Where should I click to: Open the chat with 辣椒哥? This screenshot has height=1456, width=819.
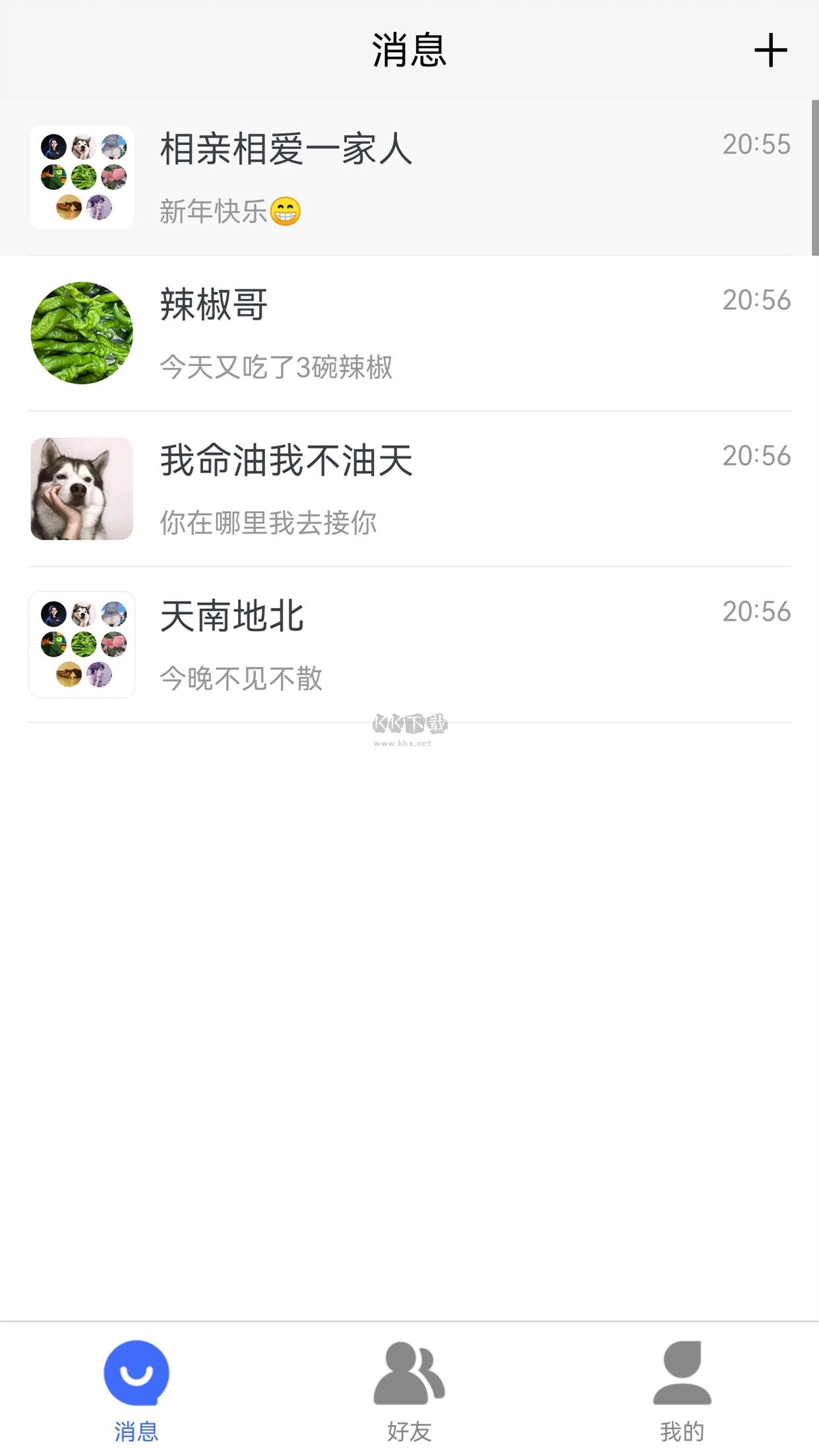(x=409, y=333)
